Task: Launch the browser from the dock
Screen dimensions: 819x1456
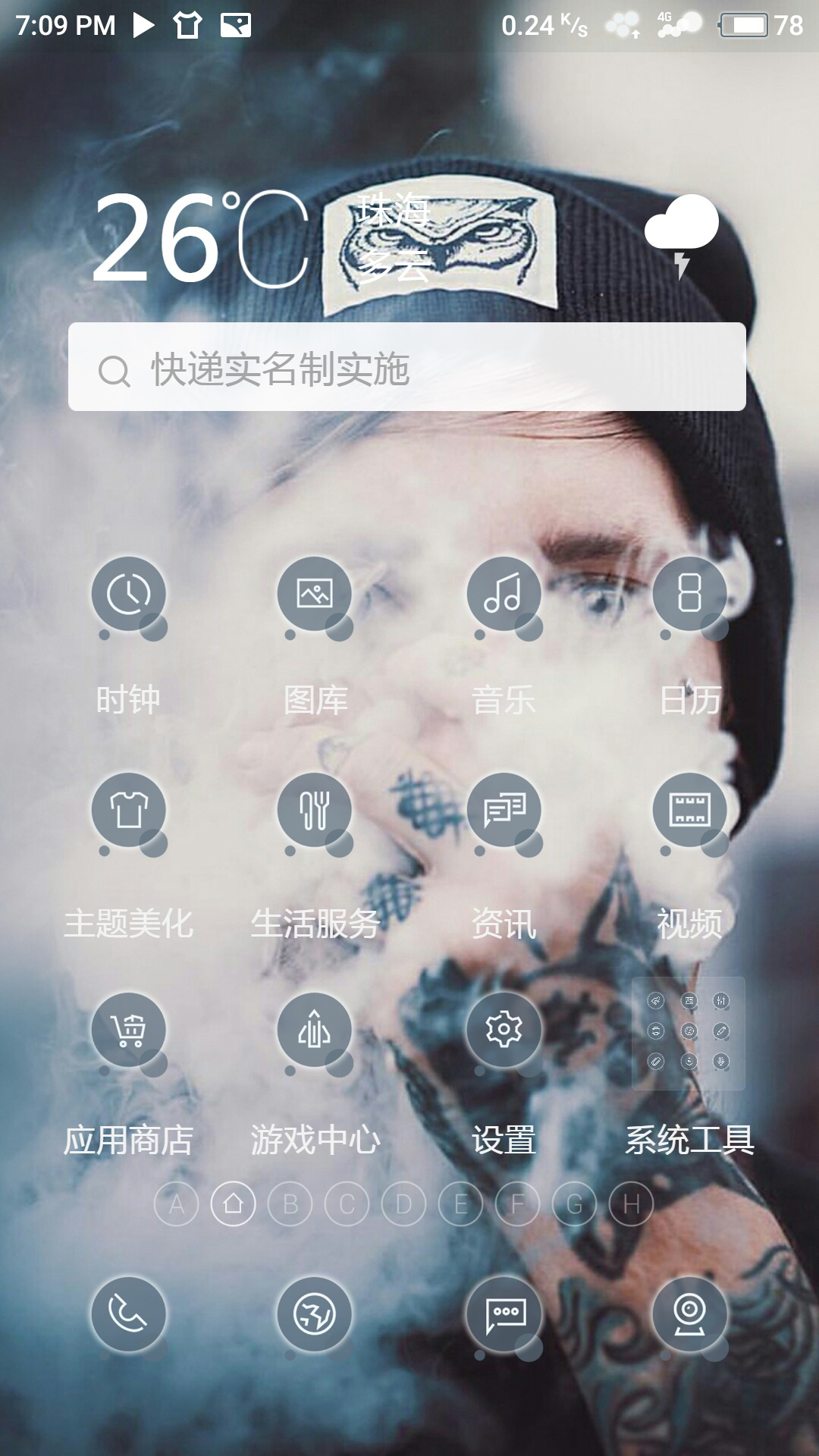Action: [314, 1313]
